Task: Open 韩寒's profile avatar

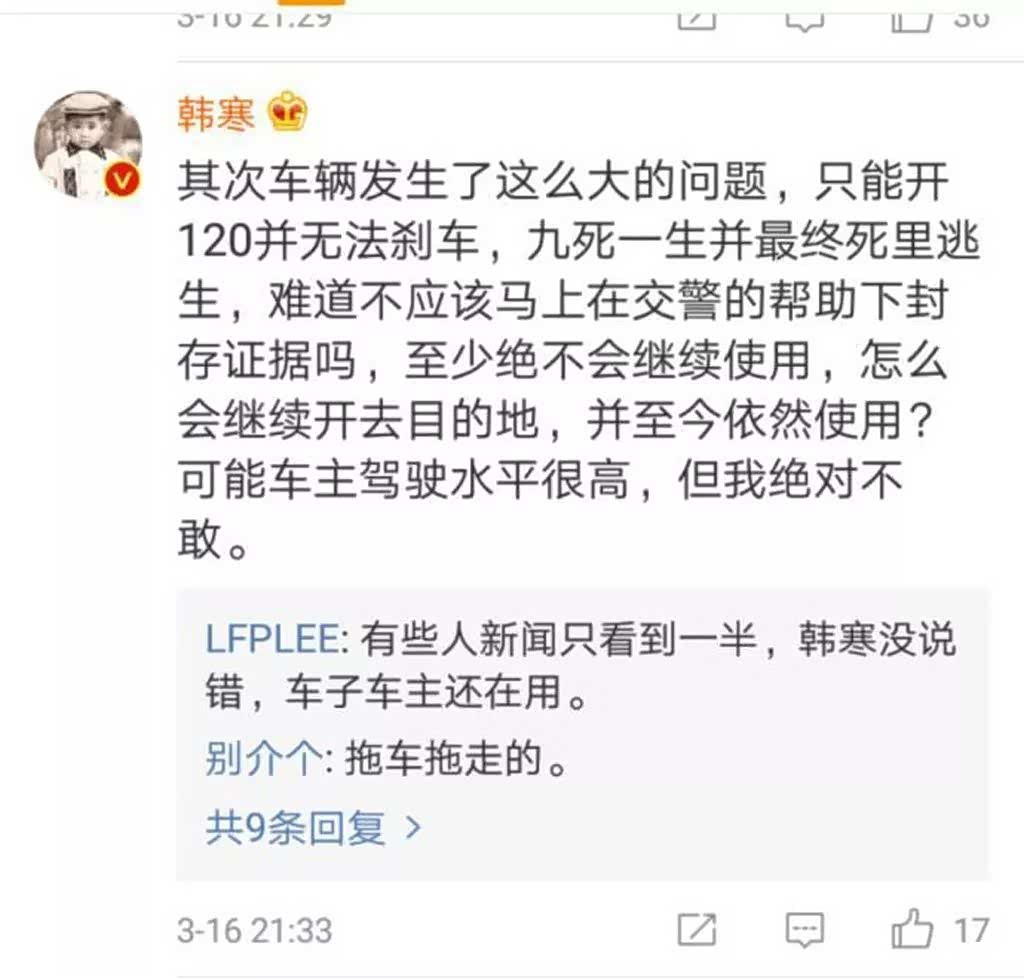Action: click(88, 146)
